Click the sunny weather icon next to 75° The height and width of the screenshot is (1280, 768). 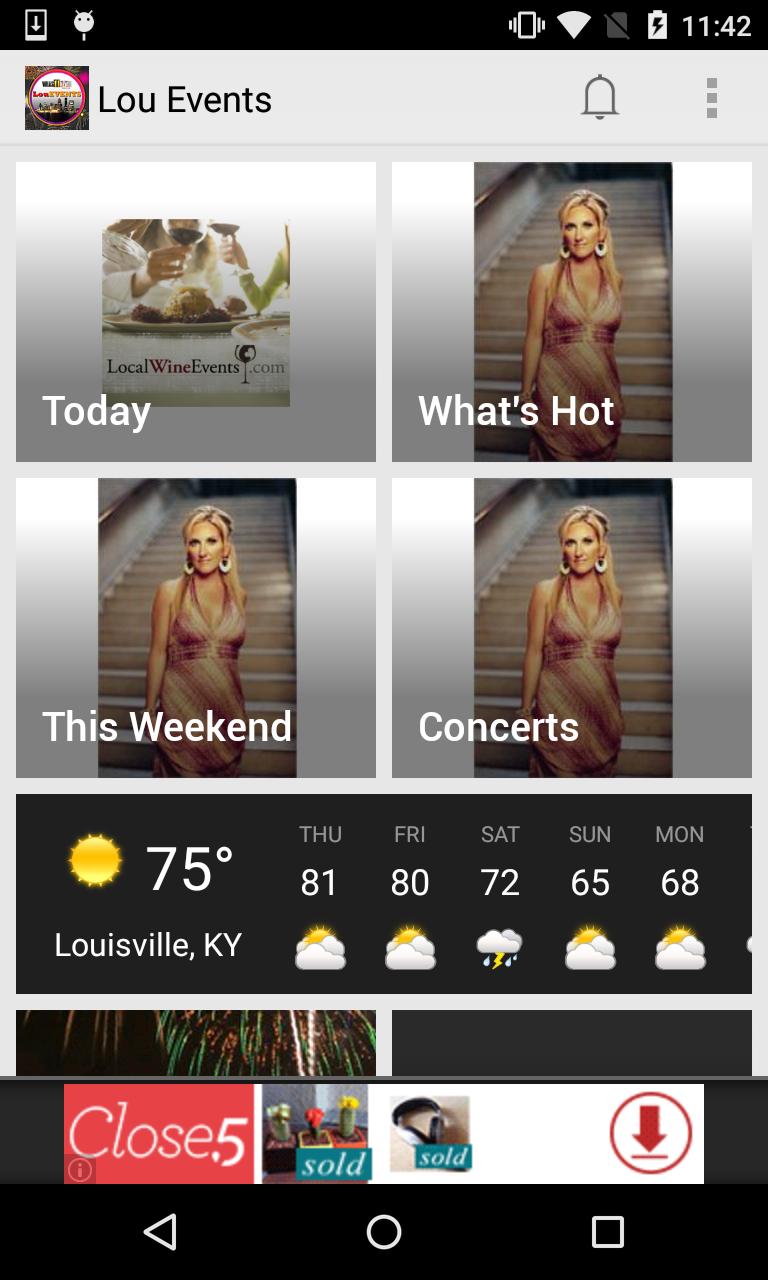[x=95, y=860]
